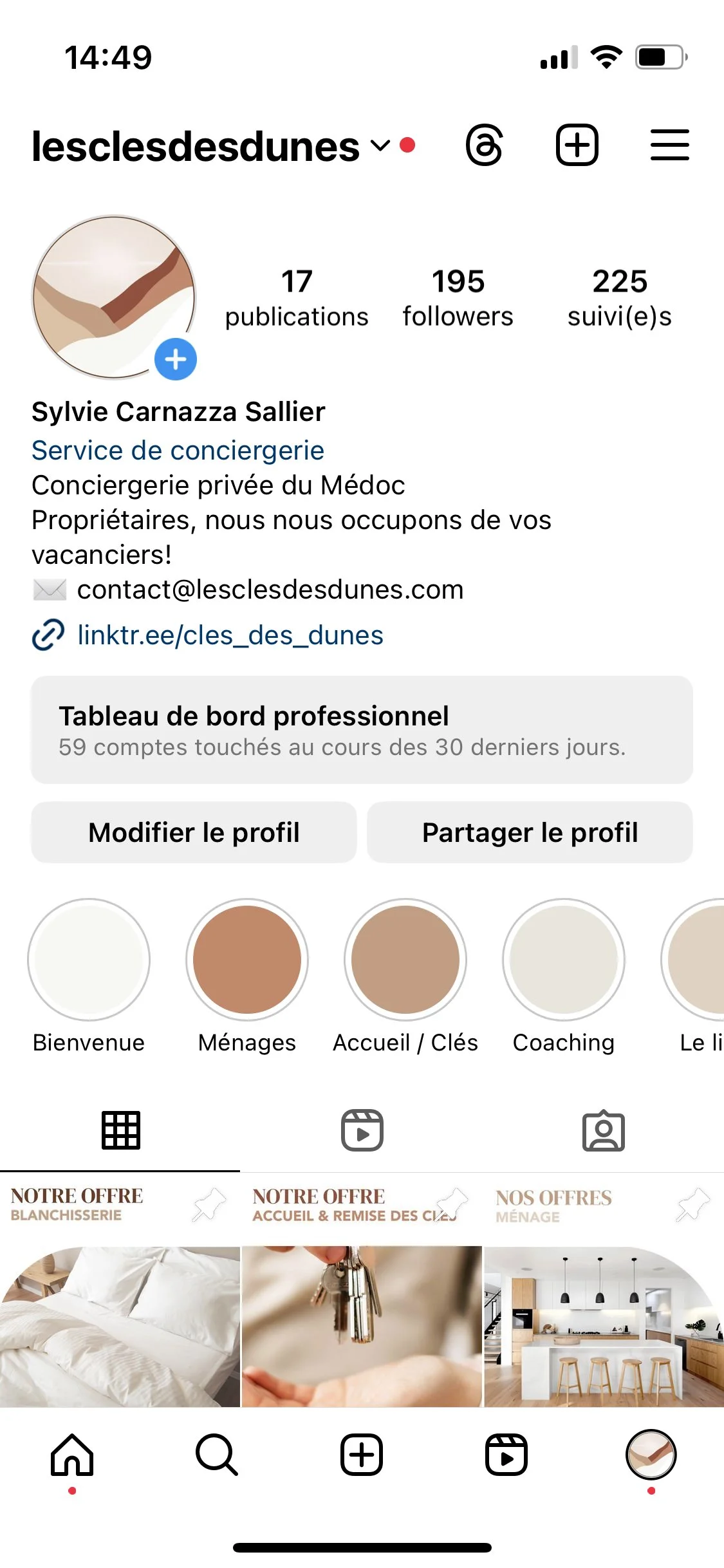Open Tableau de bord professionnel

[x=362, y=730]
